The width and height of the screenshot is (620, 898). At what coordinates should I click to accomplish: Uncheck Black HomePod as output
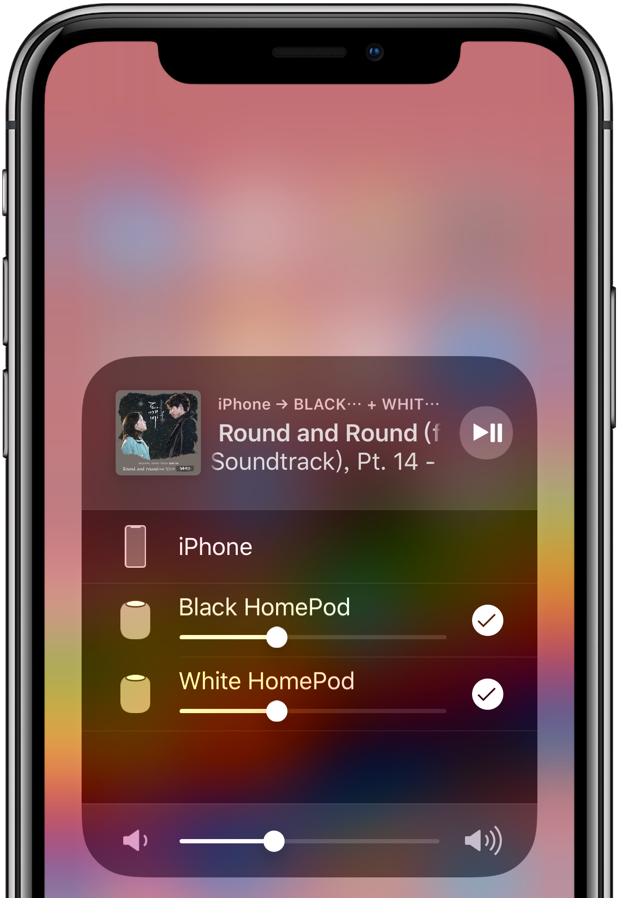(x=487, y=620)
